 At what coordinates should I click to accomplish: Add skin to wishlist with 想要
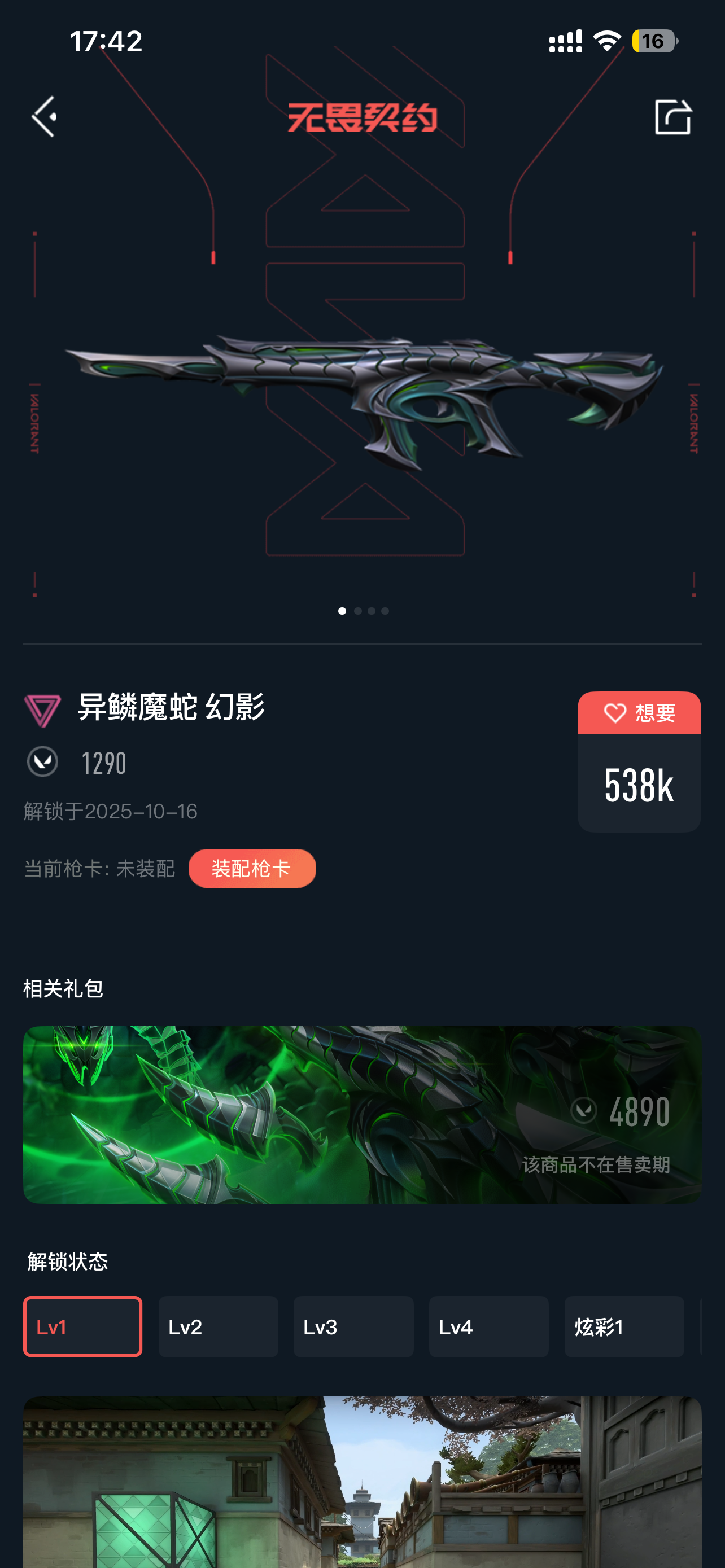click(639, 713)
